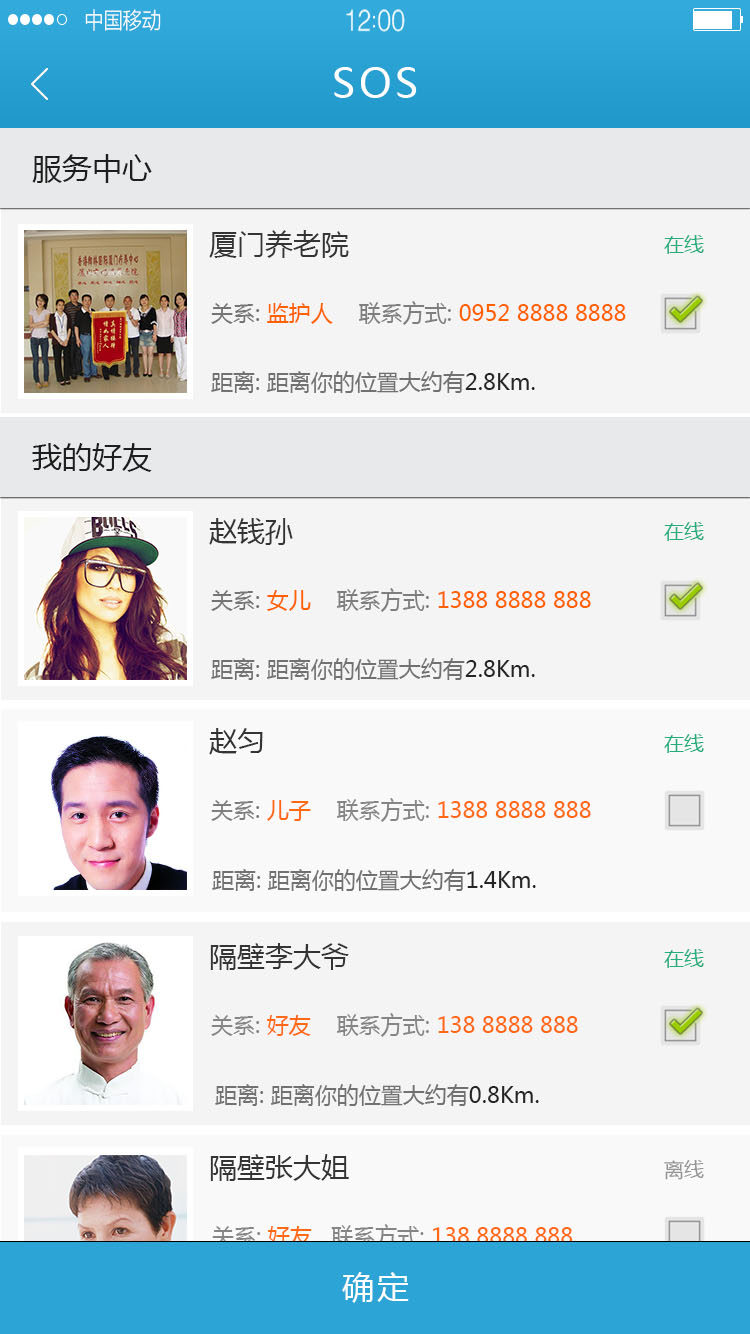Screen dimensions: 750x1334
Task: Tap the 确定 button to confirm
Action: 375,1288
